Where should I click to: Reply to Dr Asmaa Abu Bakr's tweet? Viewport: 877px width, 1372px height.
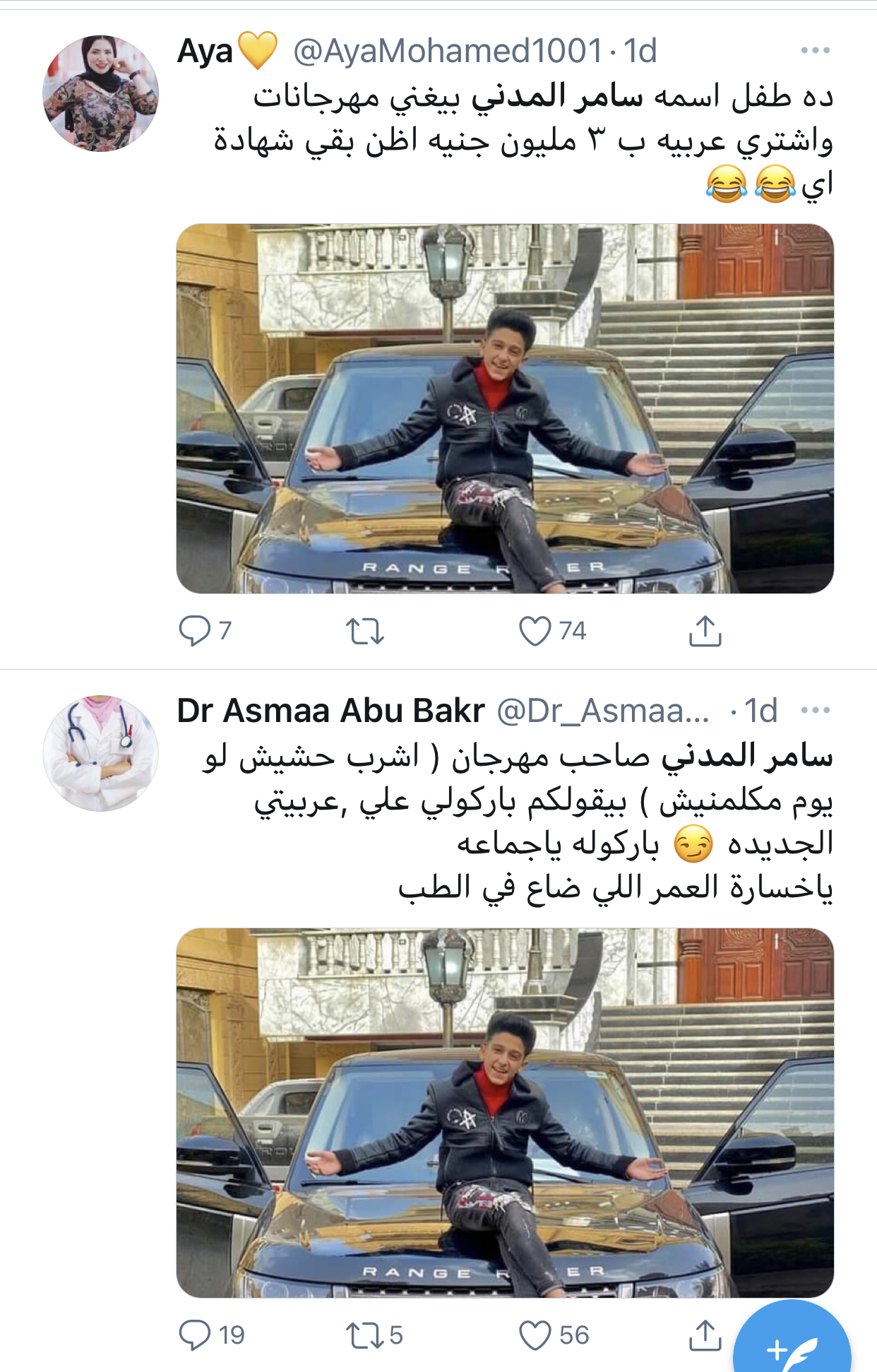click(195, 1335)
